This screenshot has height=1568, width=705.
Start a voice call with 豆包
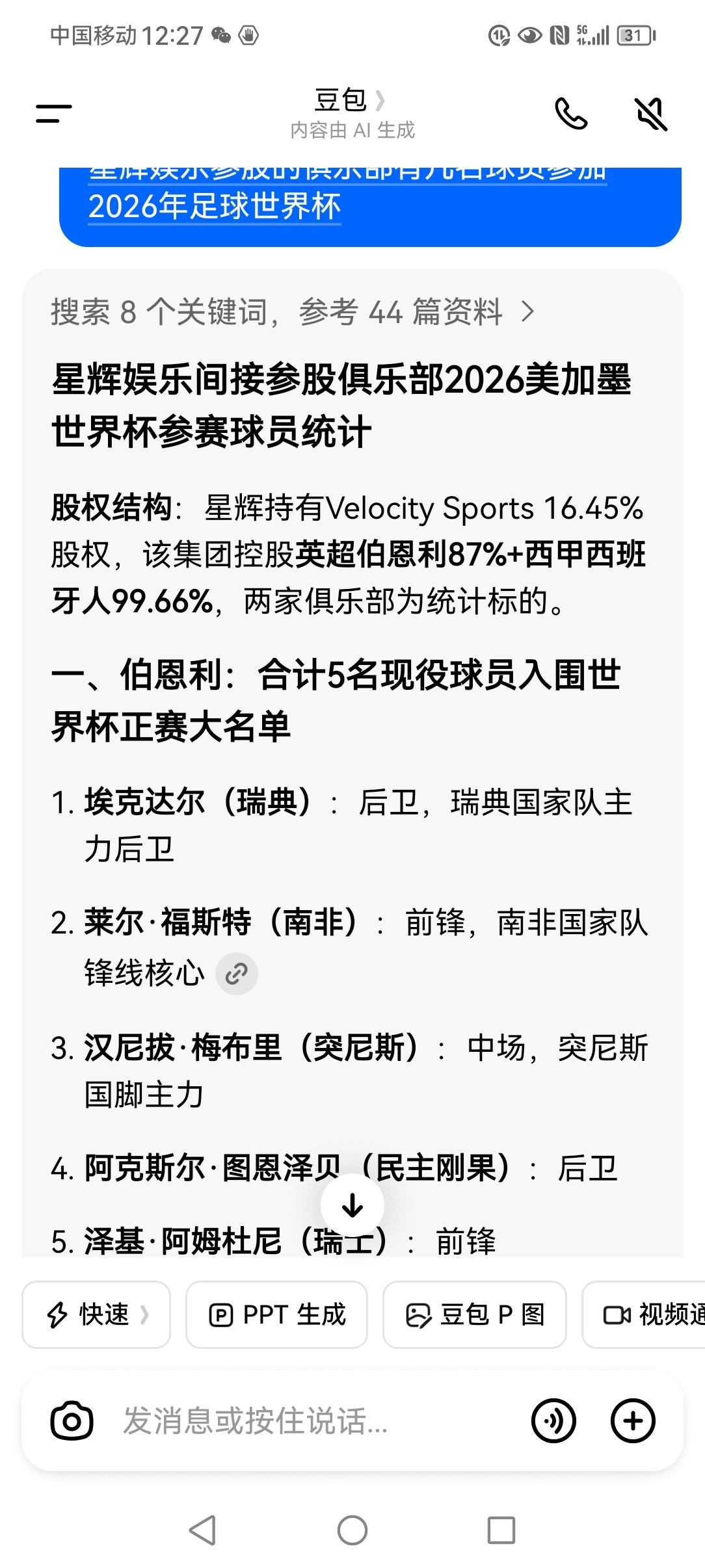(x=571, y=114)
